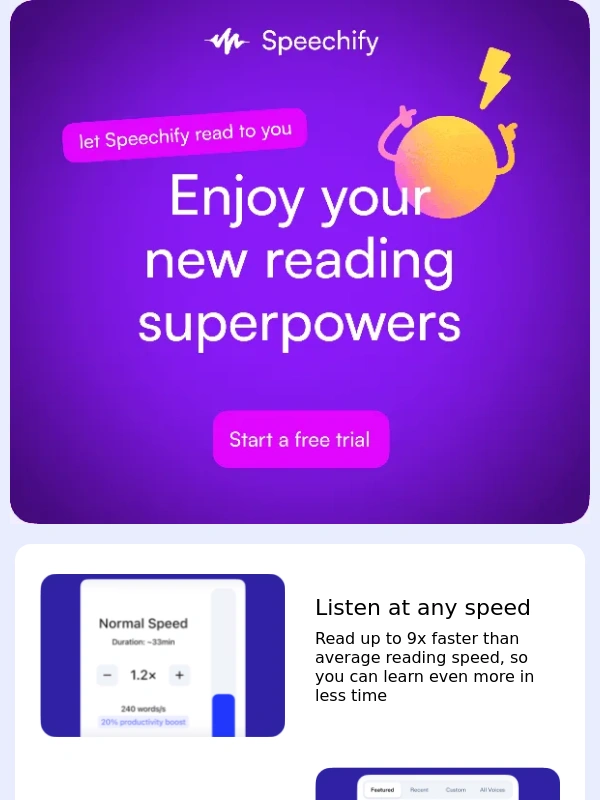The height and width of the screenshot is (800, 600).
Task: Tap the Start a free trial button
Action: (x=300, y=439)
